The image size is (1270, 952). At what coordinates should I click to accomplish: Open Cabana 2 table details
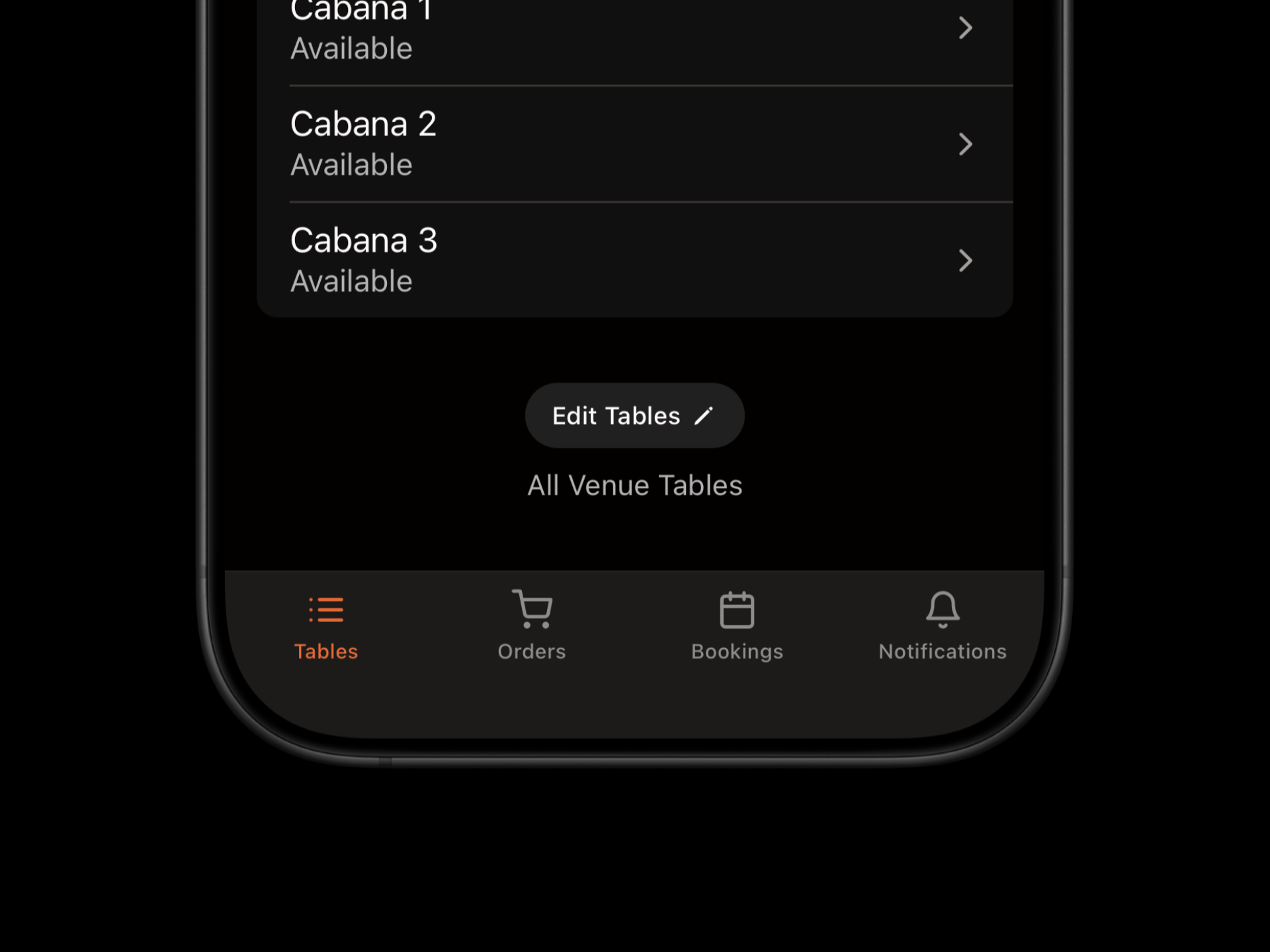(x=634, y=143)
